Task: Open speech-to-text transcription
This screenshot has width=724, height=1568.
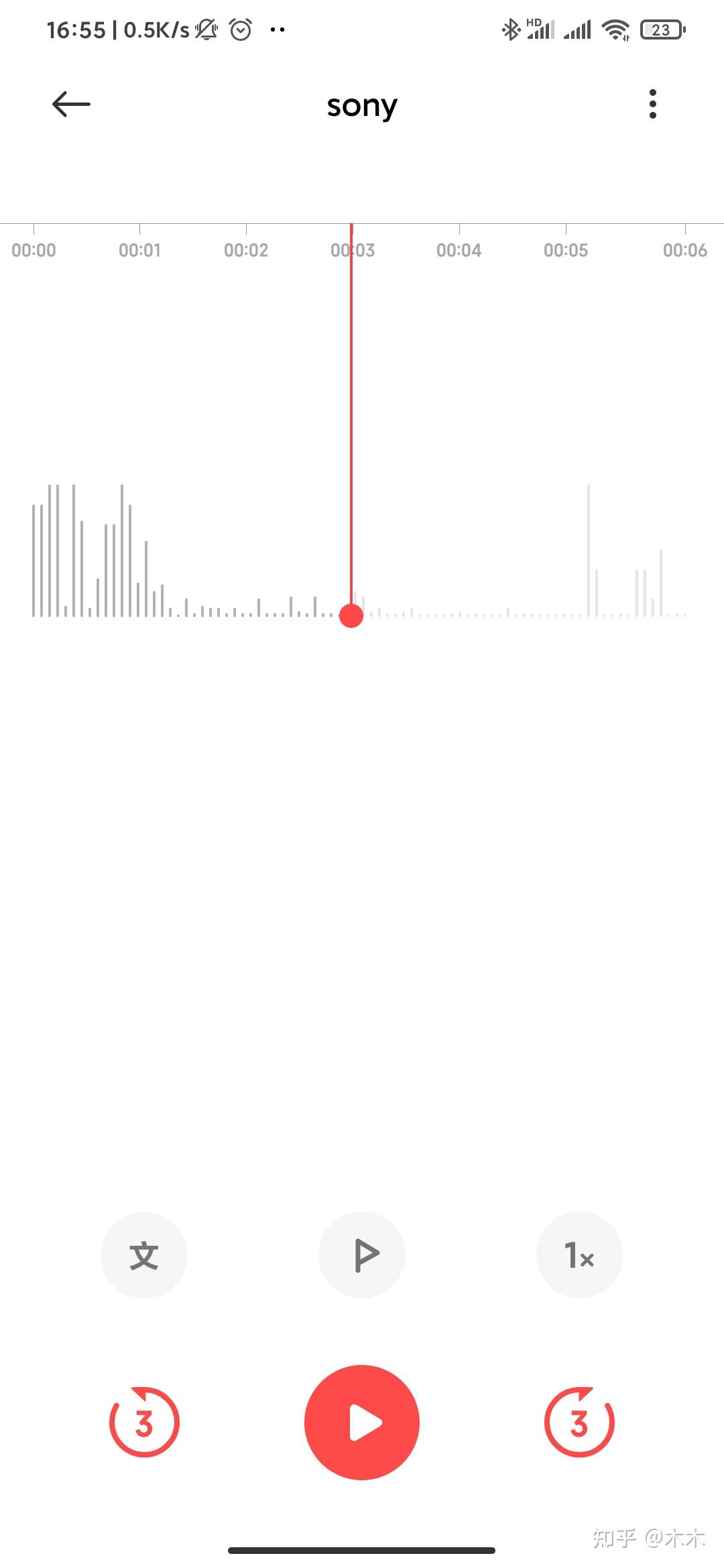Action: 144,1255
